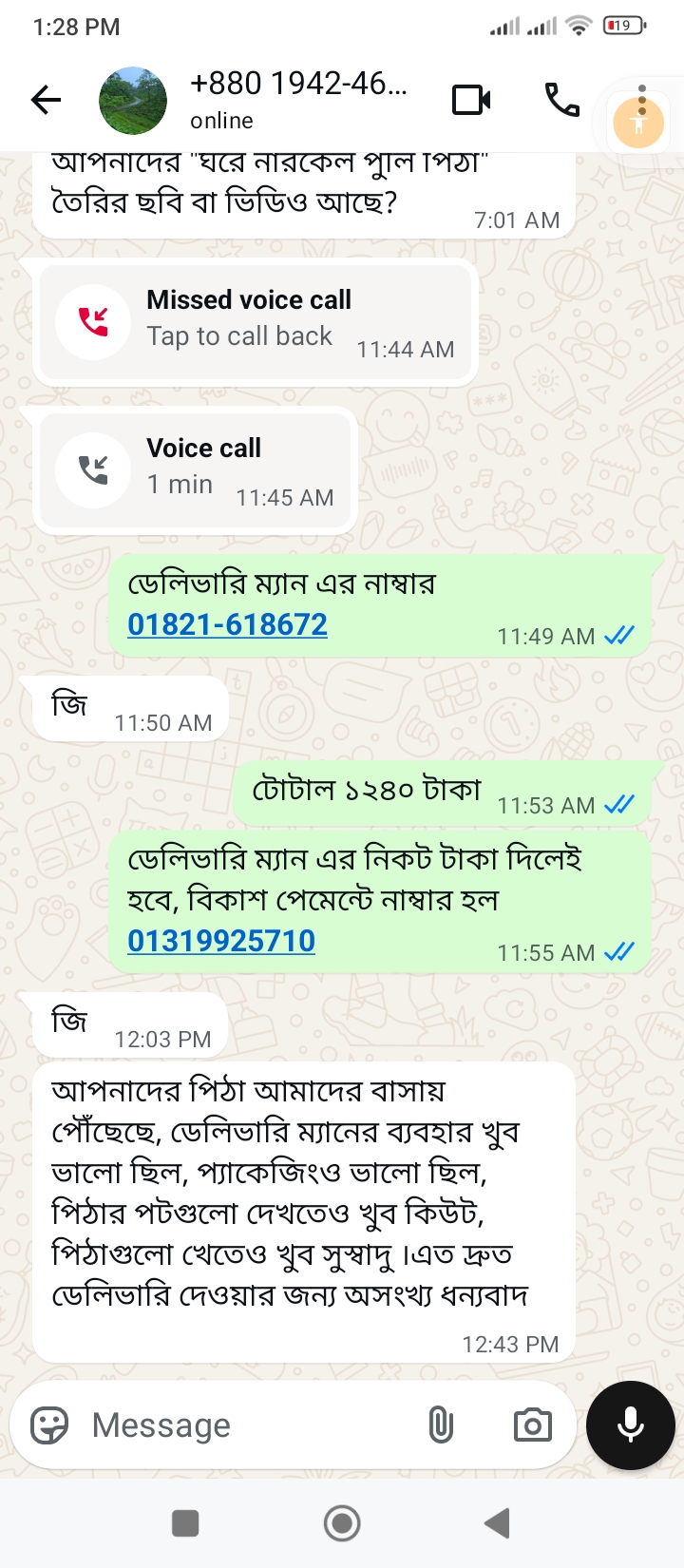Start a video call with this contact
The width and height of the screenshot is (684, 1568).
[471, 100]
